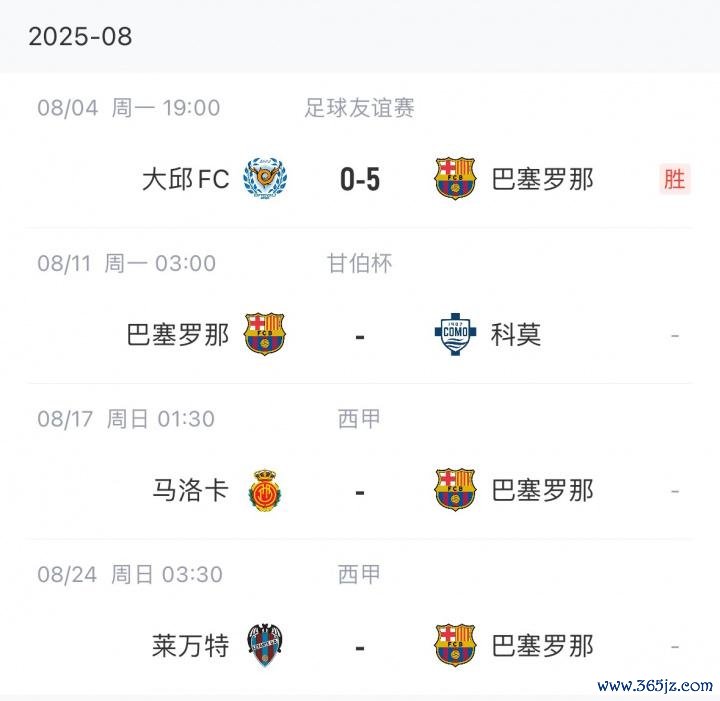Select the 马洛卡 vs 巴塞罗那 西甲 match

pyautogui.click(x=360, y=490)
